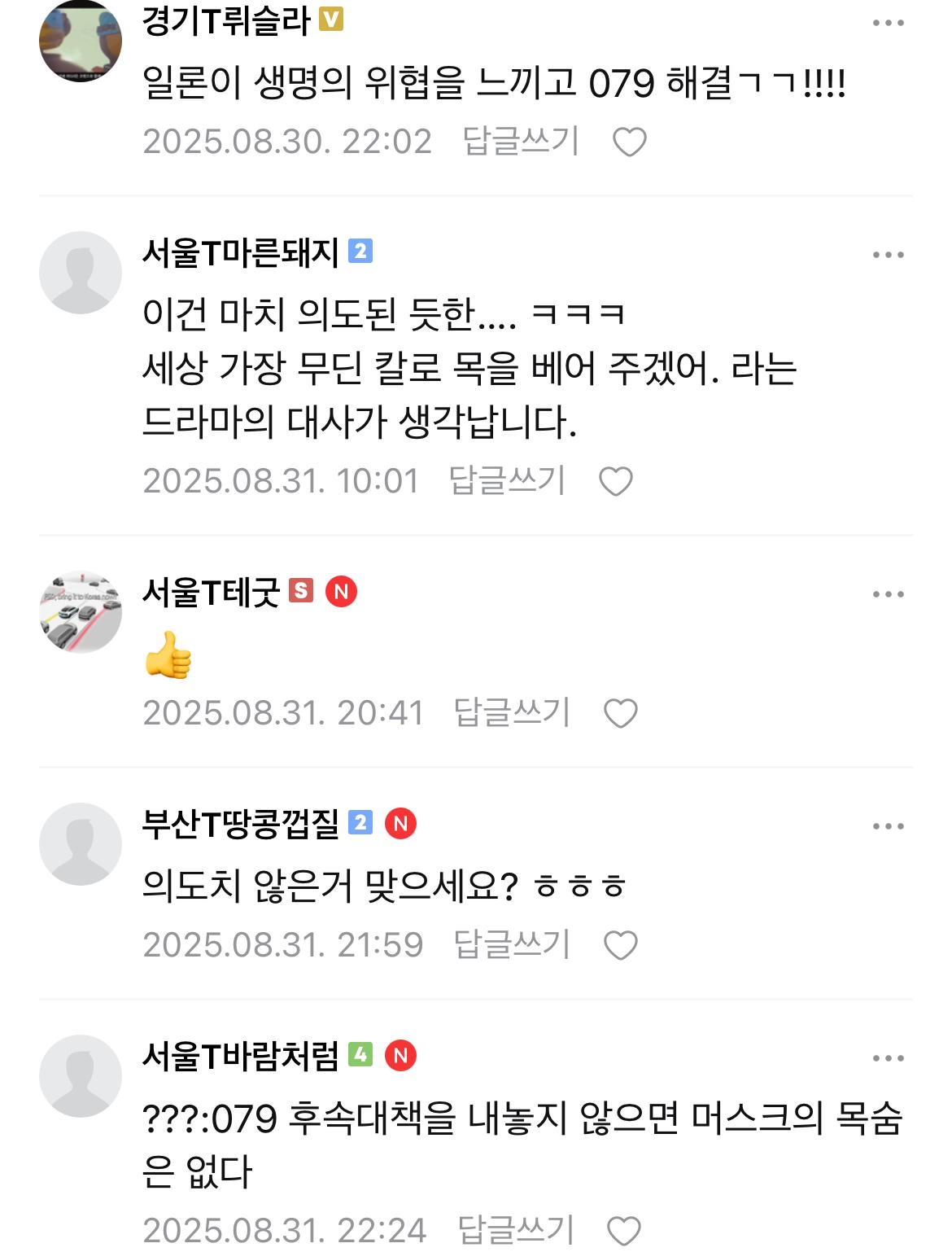Open overflow menu on 서울T바람처럼's comment
Viewport: 952px width, 1252px height.
(888, 1058)
